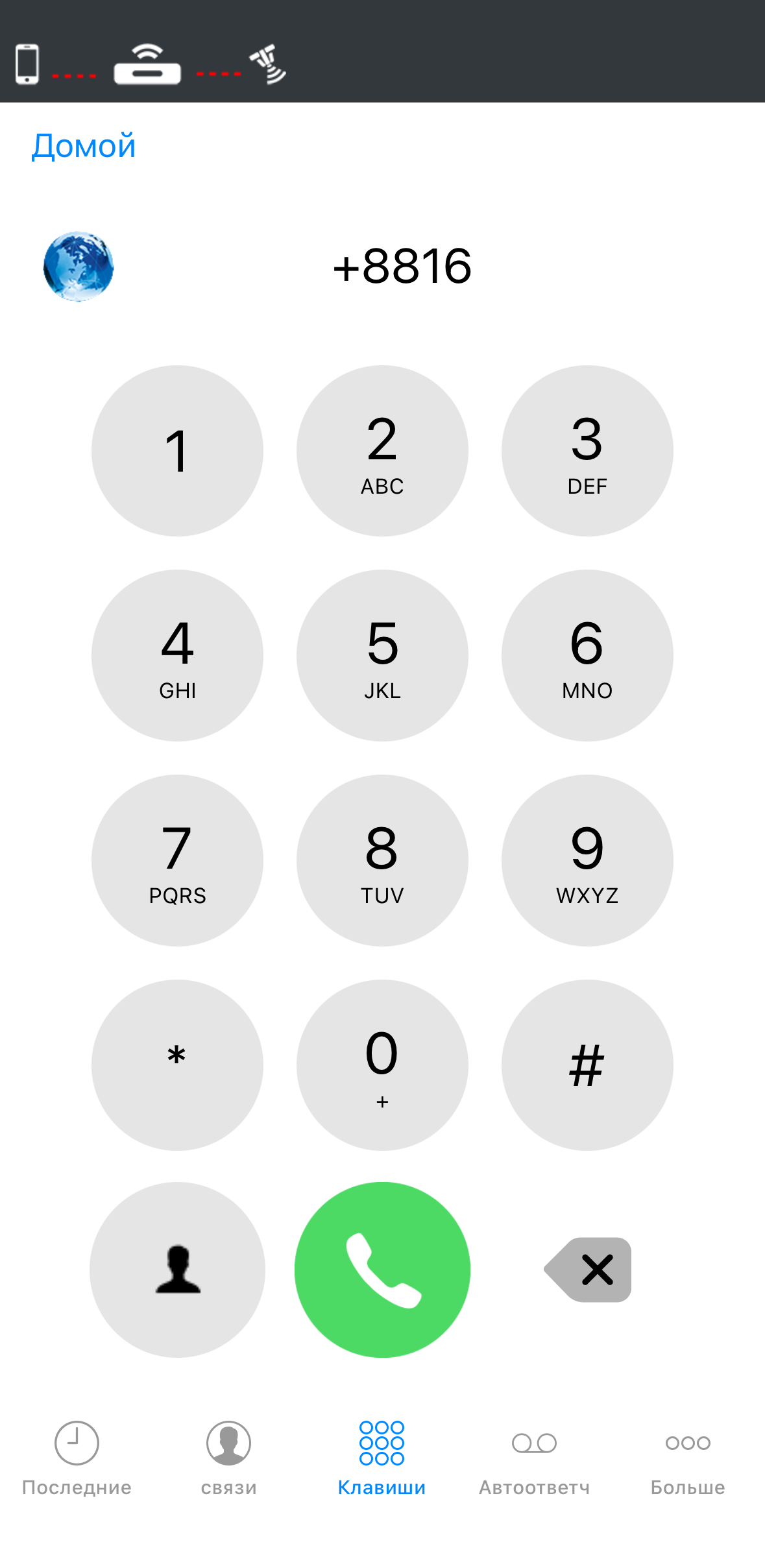Image resolution: width=765 pixels, height=1568 pixels.
Task: Dial digit 0 on the keypad
Action: click(x=382, y=1065)
